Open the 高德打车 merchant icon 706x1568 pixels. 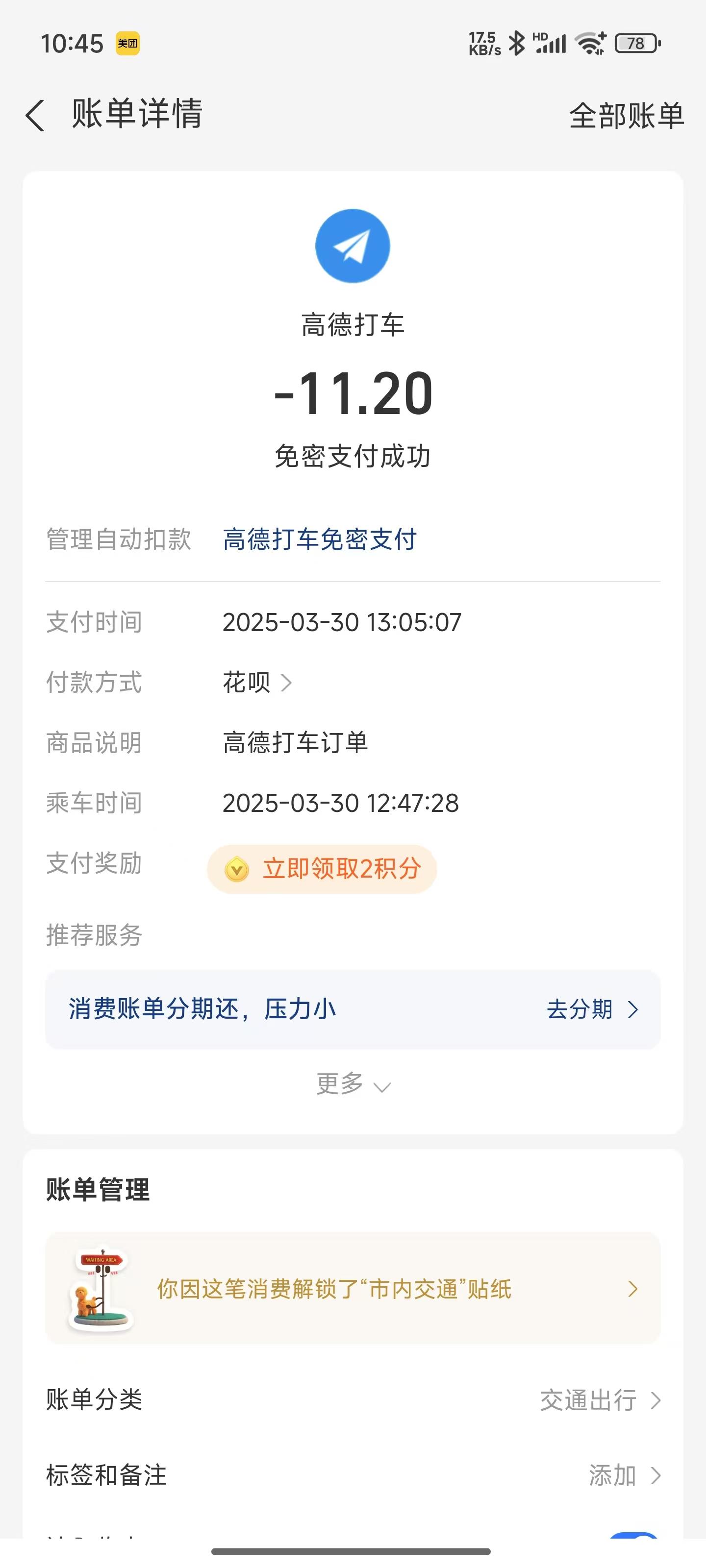pos(353,246)
